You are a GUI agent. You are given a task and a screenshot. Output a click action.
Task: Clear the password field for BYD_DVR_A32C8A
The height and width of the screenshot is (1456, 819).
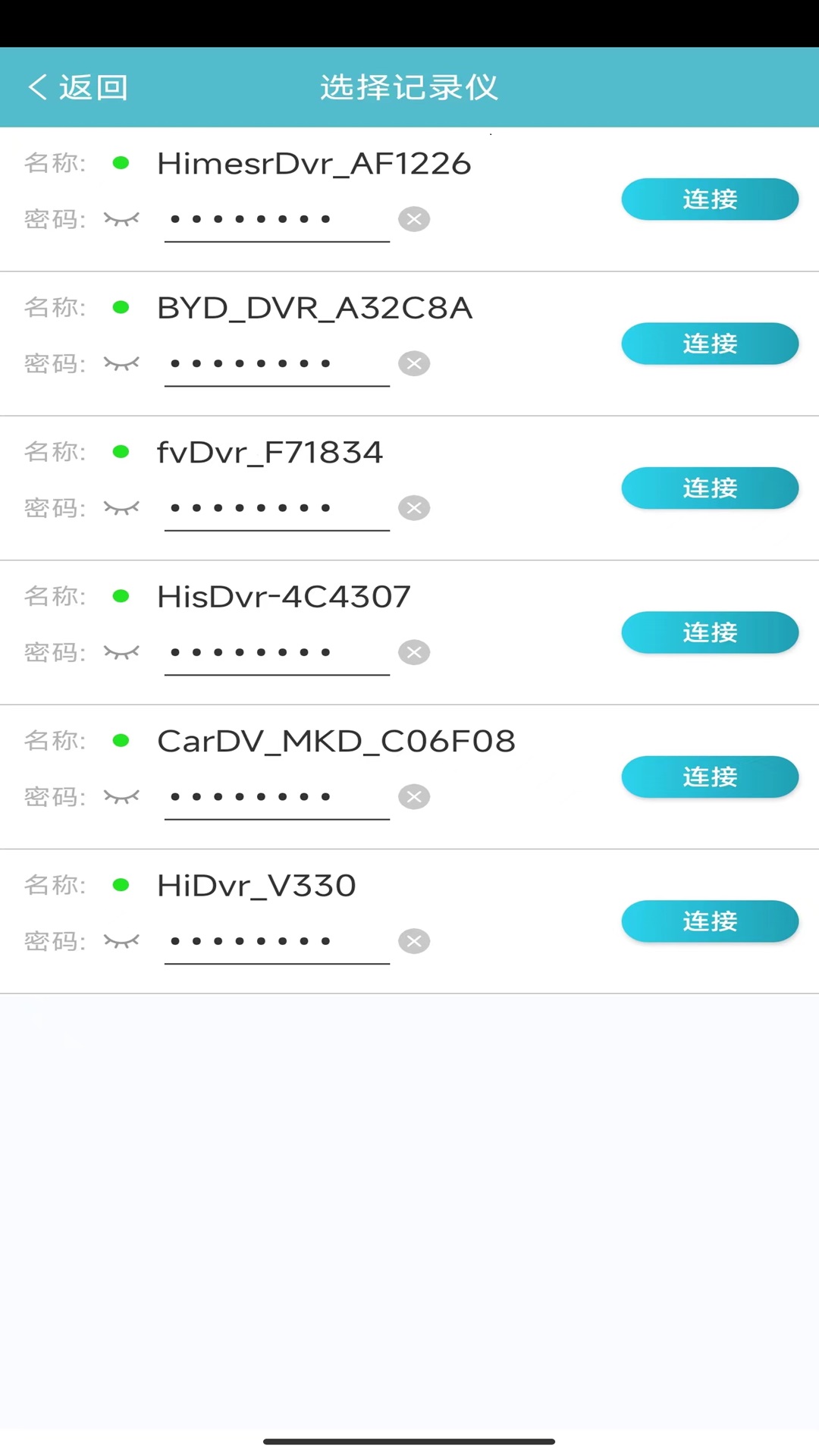coord(413,363)
